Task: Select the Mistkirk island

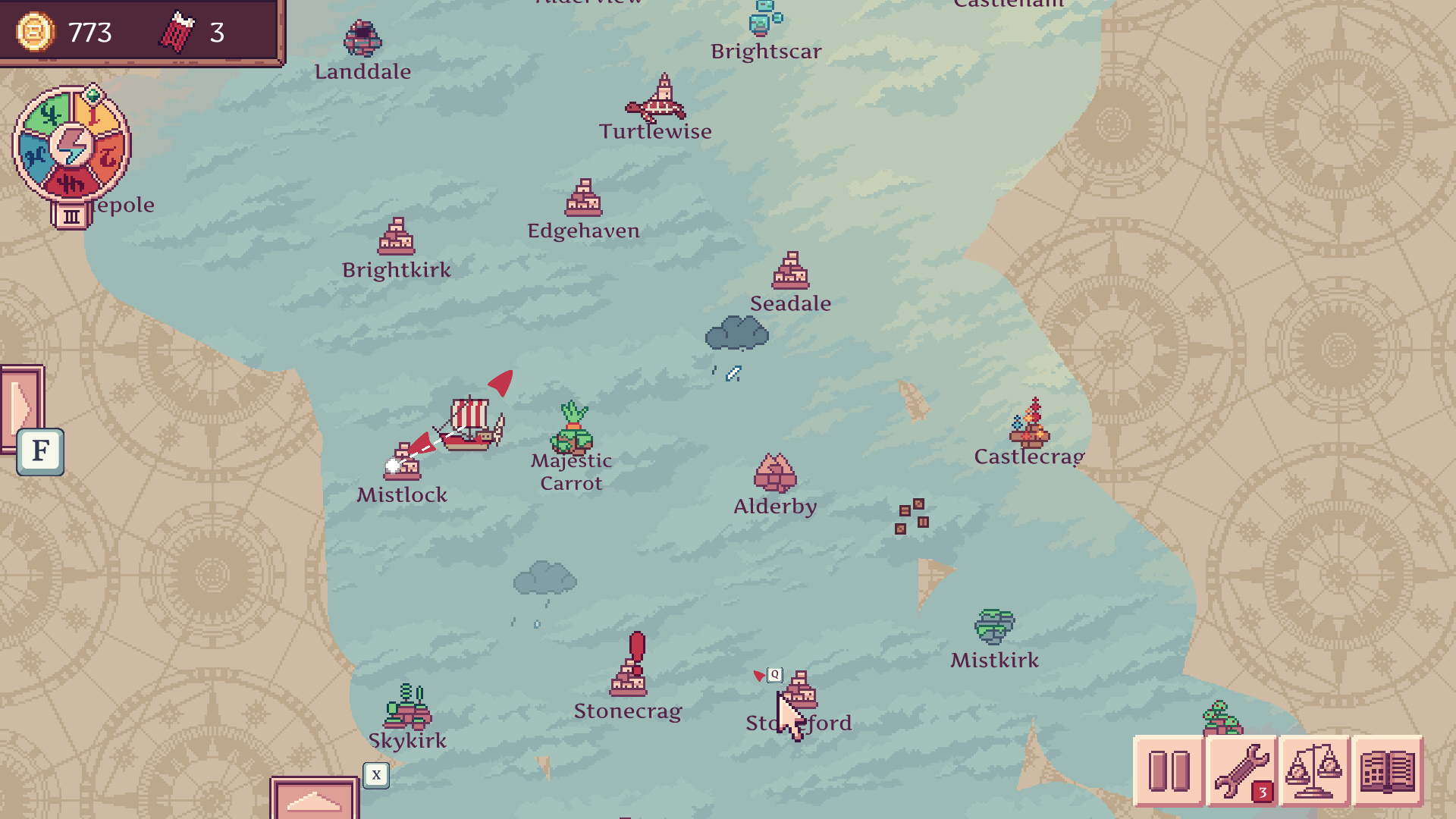Action: pyautogui.click(x=994, y=626)
